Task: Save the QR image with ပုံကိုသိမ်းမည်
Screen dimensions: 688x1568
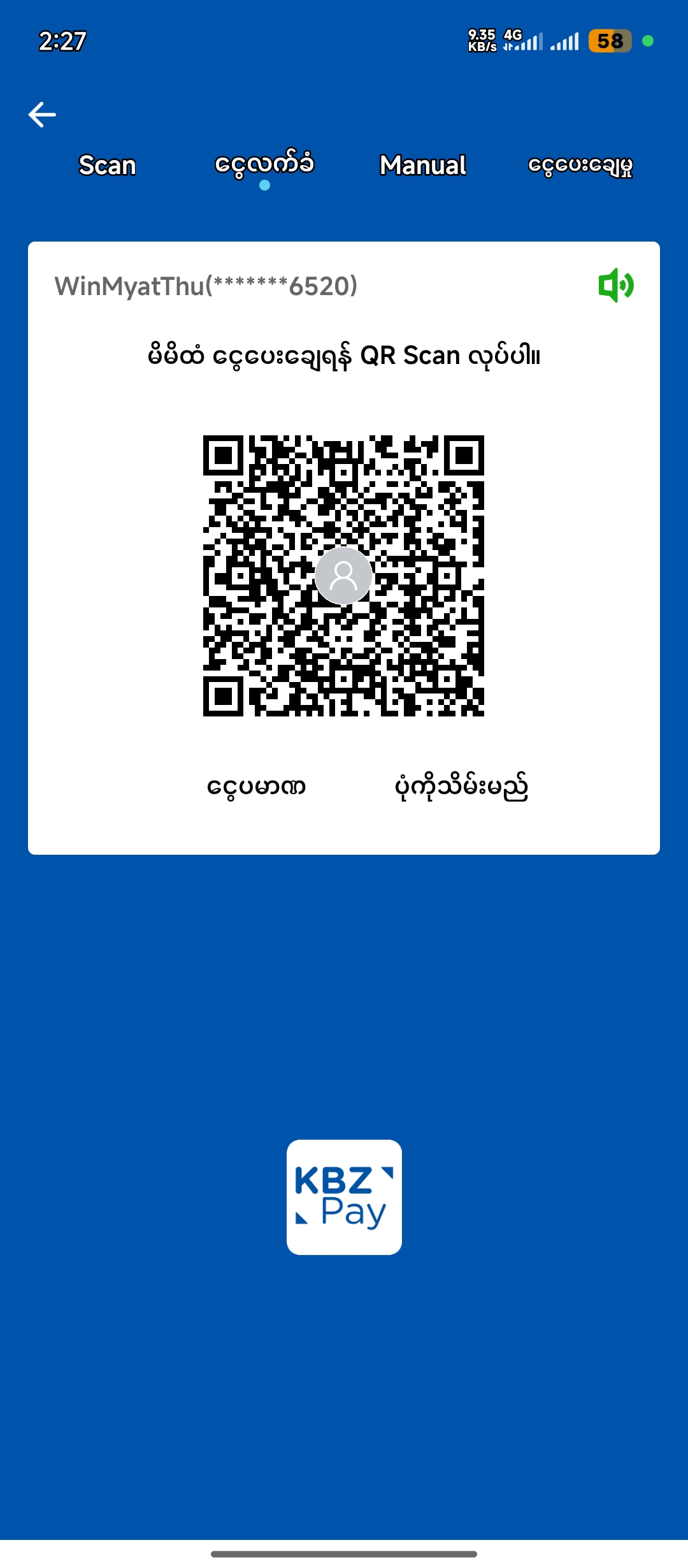Action: tap(461, 787)
